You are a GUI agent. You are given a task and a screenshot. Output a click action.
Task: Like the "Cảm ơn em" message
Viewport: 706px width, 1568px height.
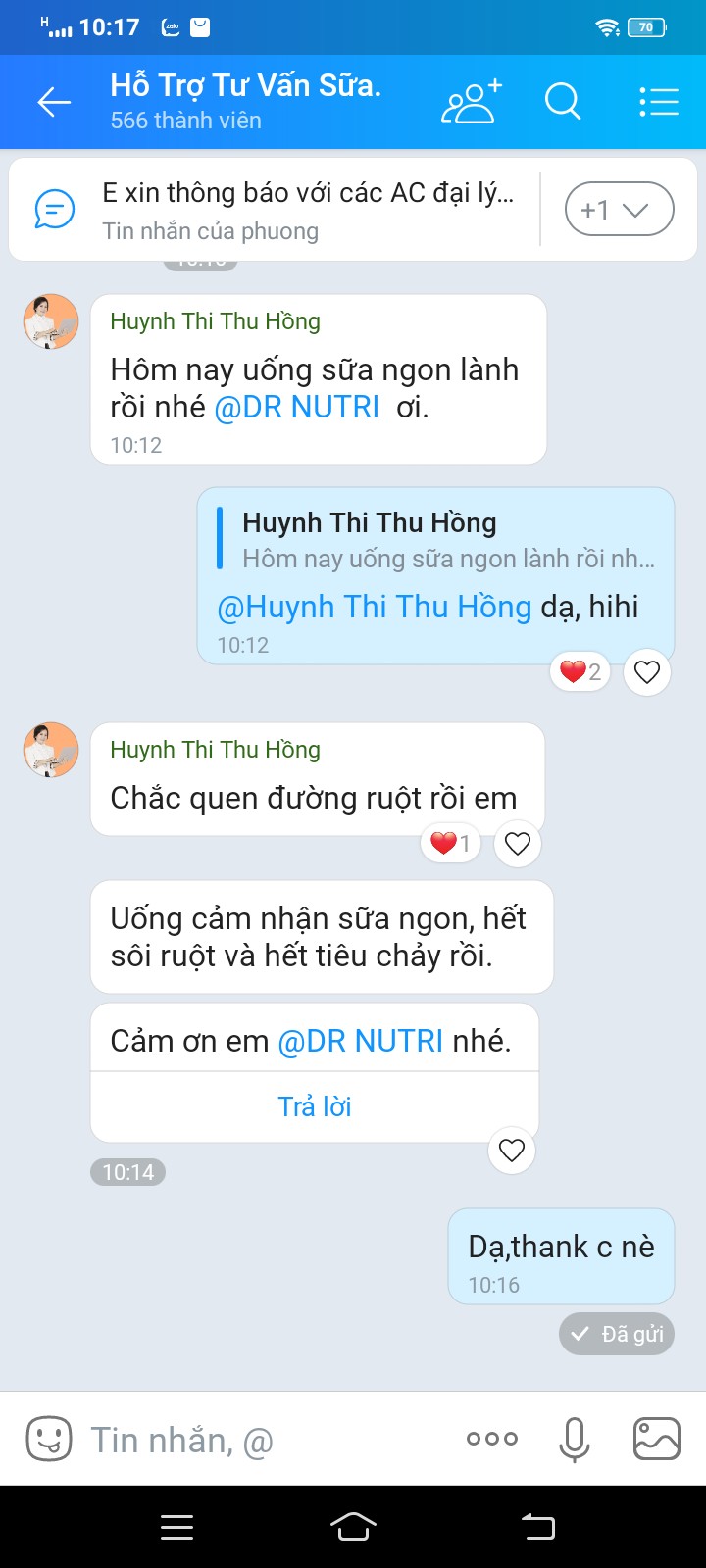coord(512,1151)
